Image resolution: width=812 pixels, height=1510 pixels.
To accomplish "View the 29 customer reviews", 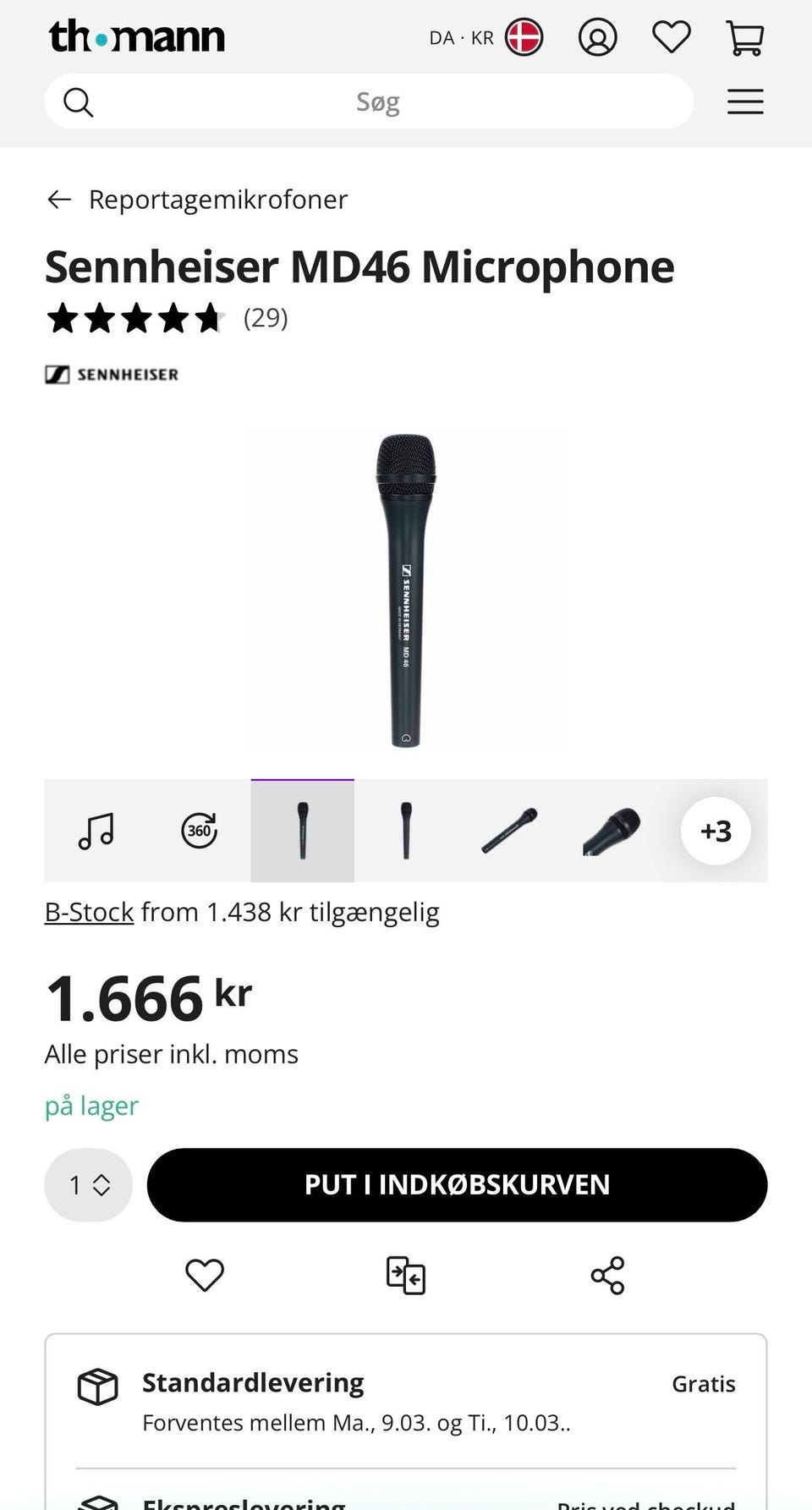I will point(266,318).
